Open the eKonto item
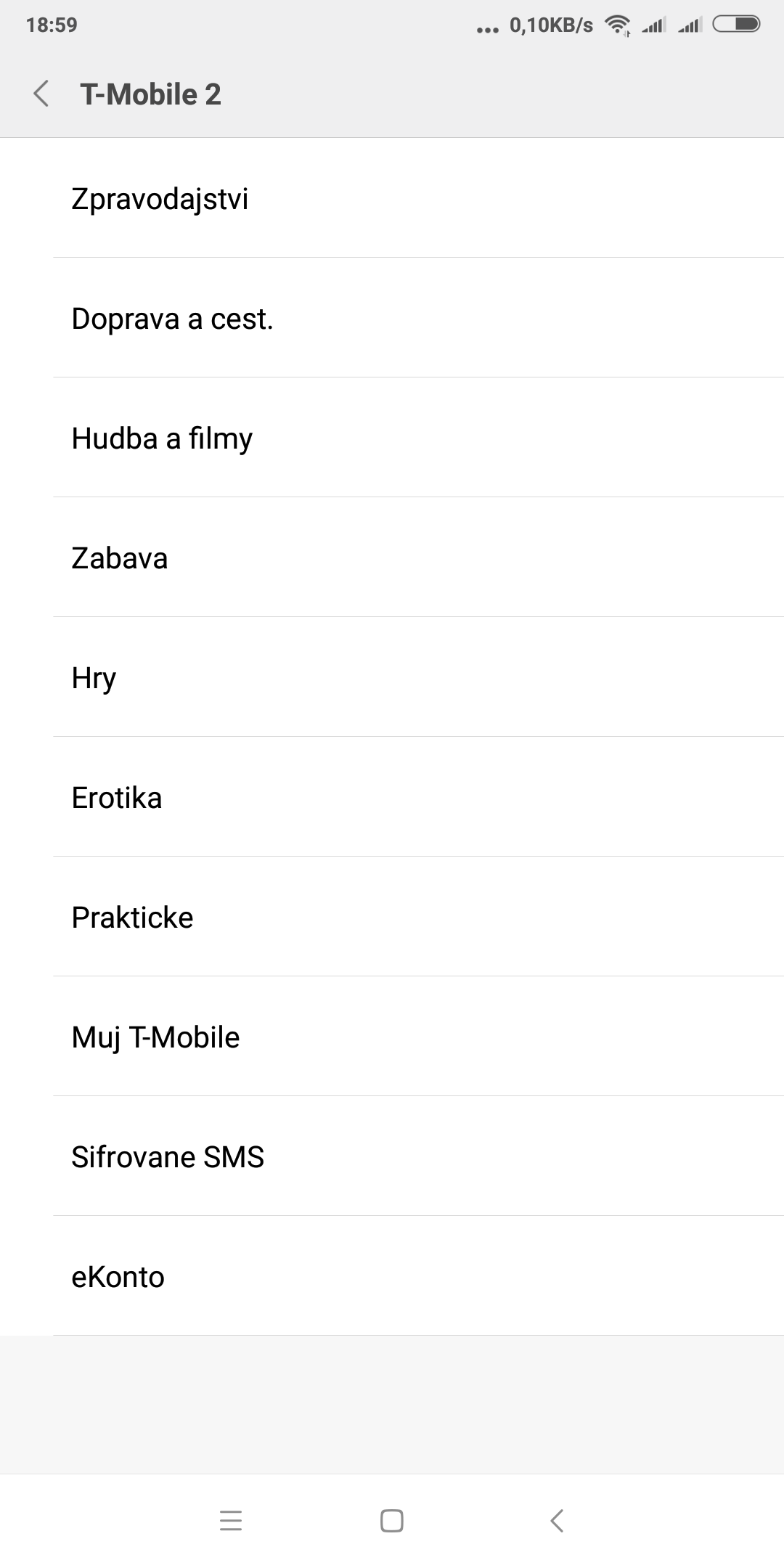 392,1276
